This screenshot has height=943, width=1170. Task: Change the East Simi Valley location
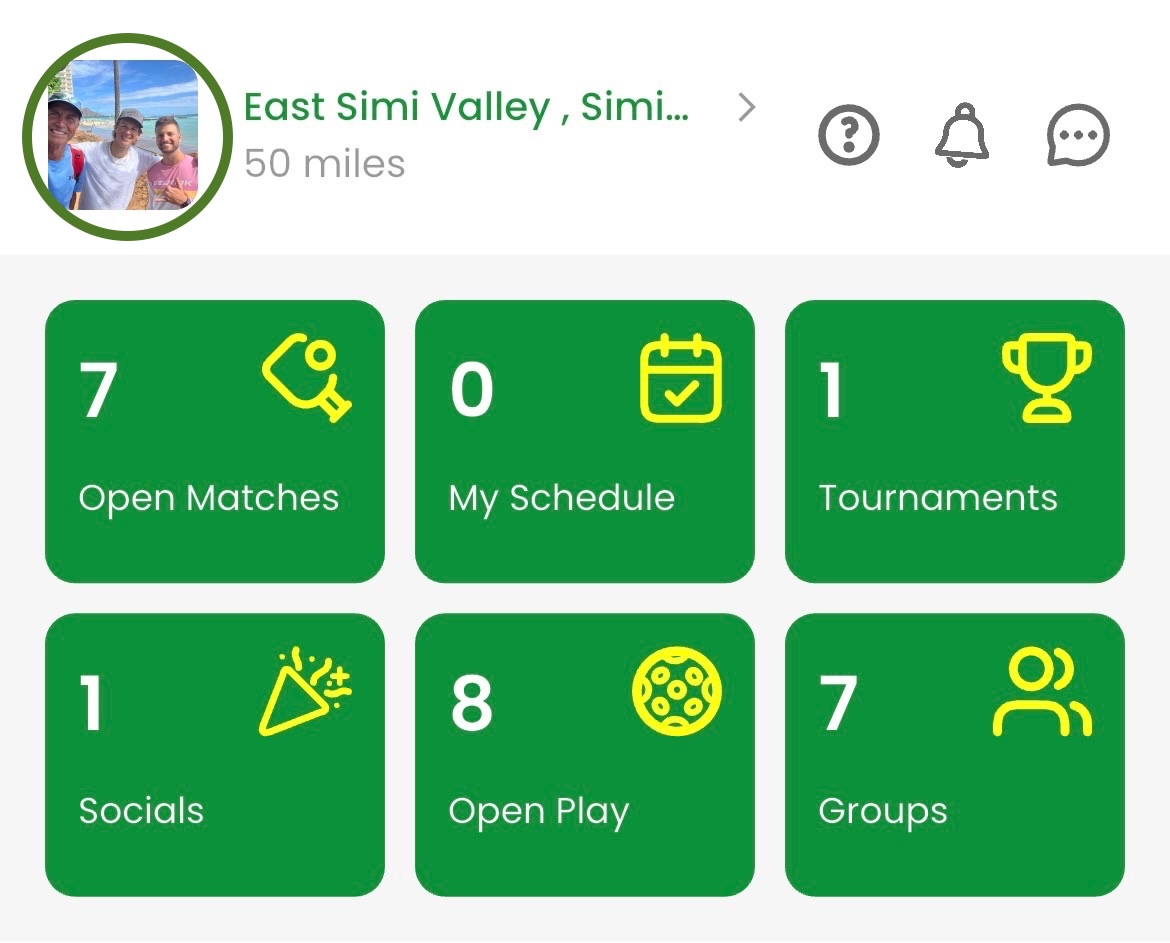pyautogui.click(x=466, y=107)
